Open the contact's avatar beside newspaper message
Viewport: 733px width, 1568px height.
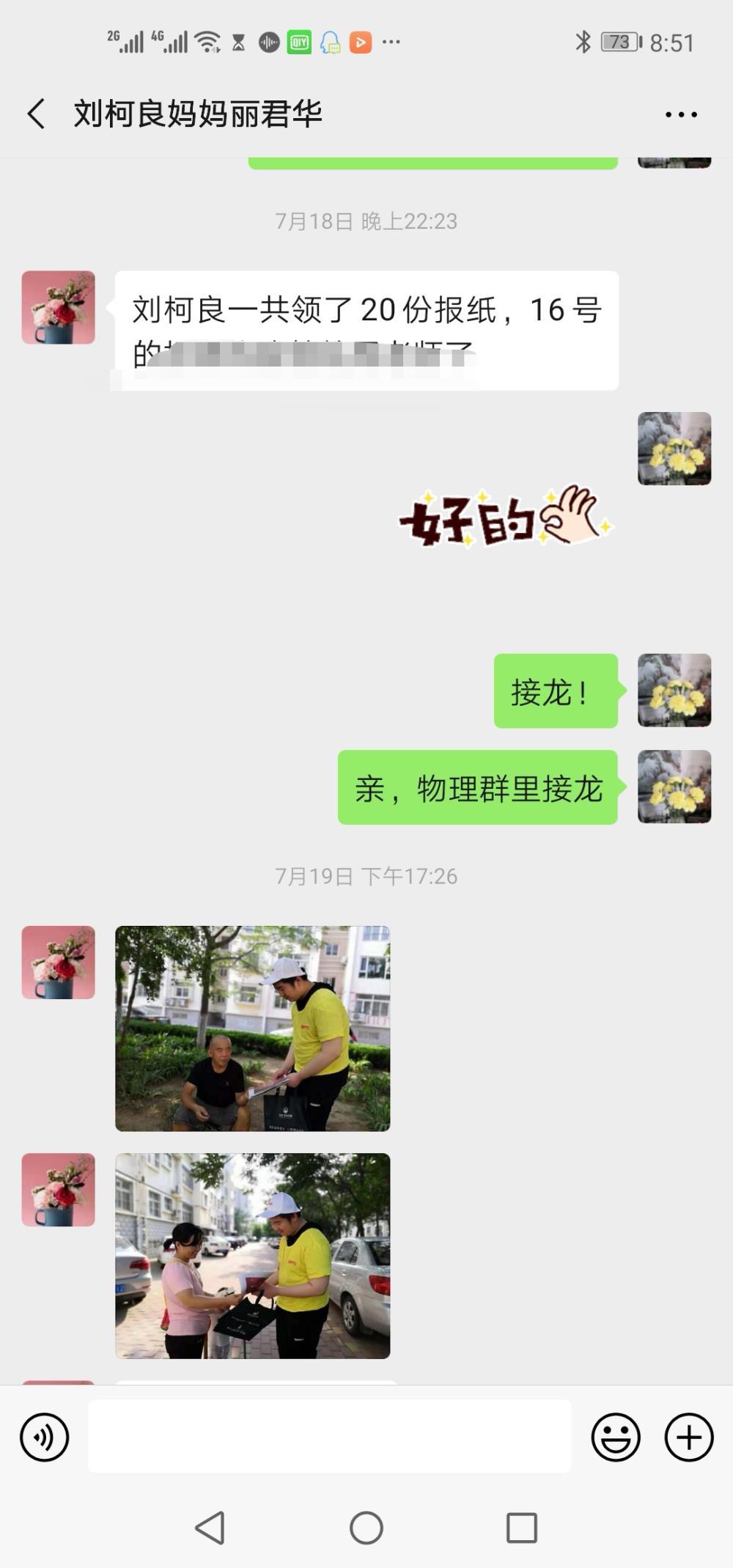pos(59,307)
